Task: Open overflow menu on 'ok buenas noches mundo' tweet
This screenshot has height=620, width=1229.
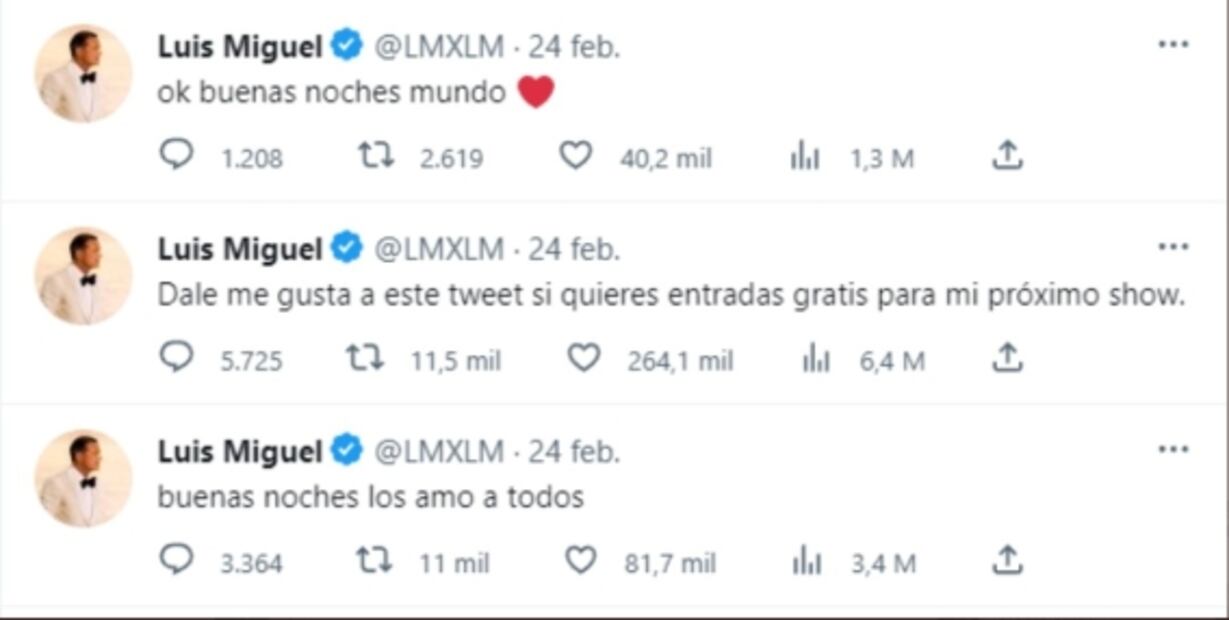Action: (1173, 45)
